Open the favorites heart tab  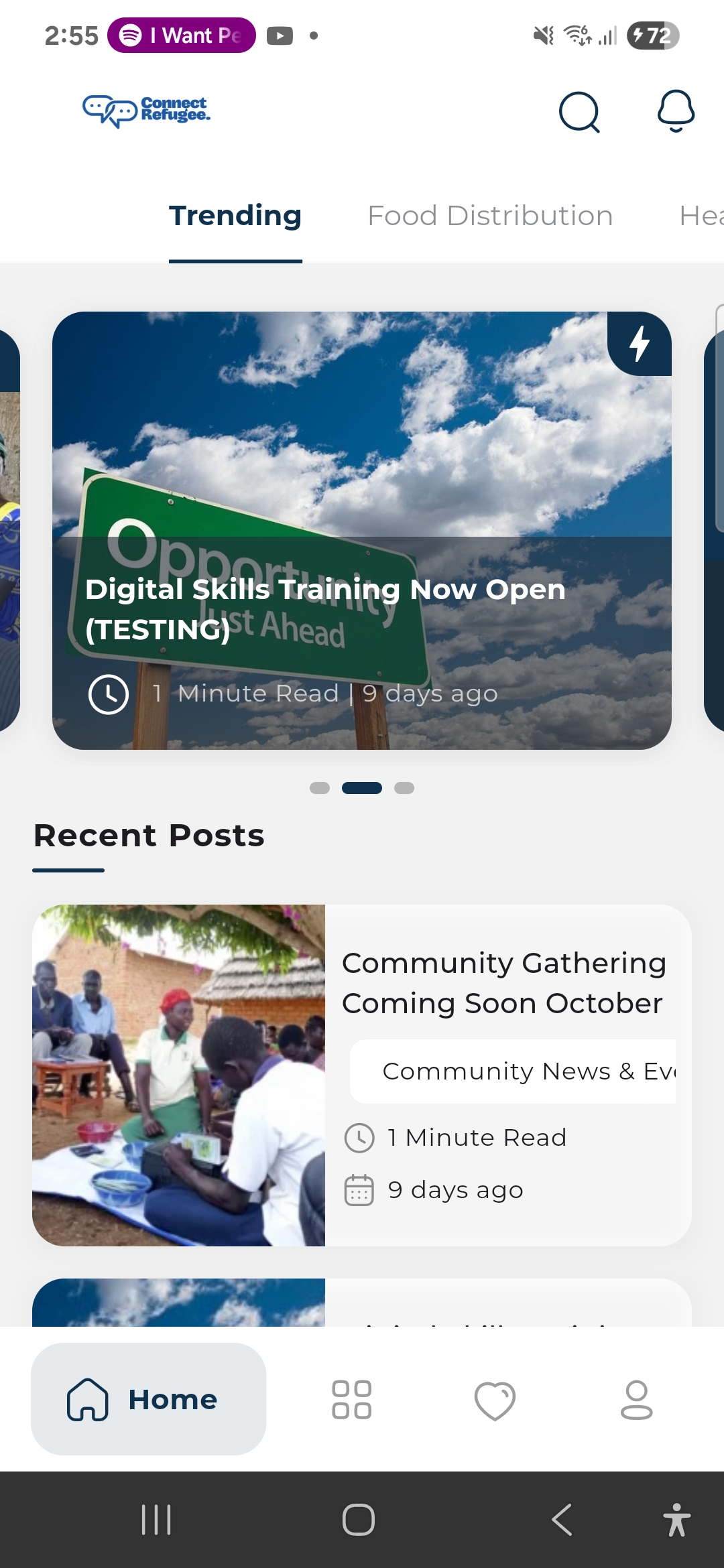pyautogui.click(x=495, y=1400)
